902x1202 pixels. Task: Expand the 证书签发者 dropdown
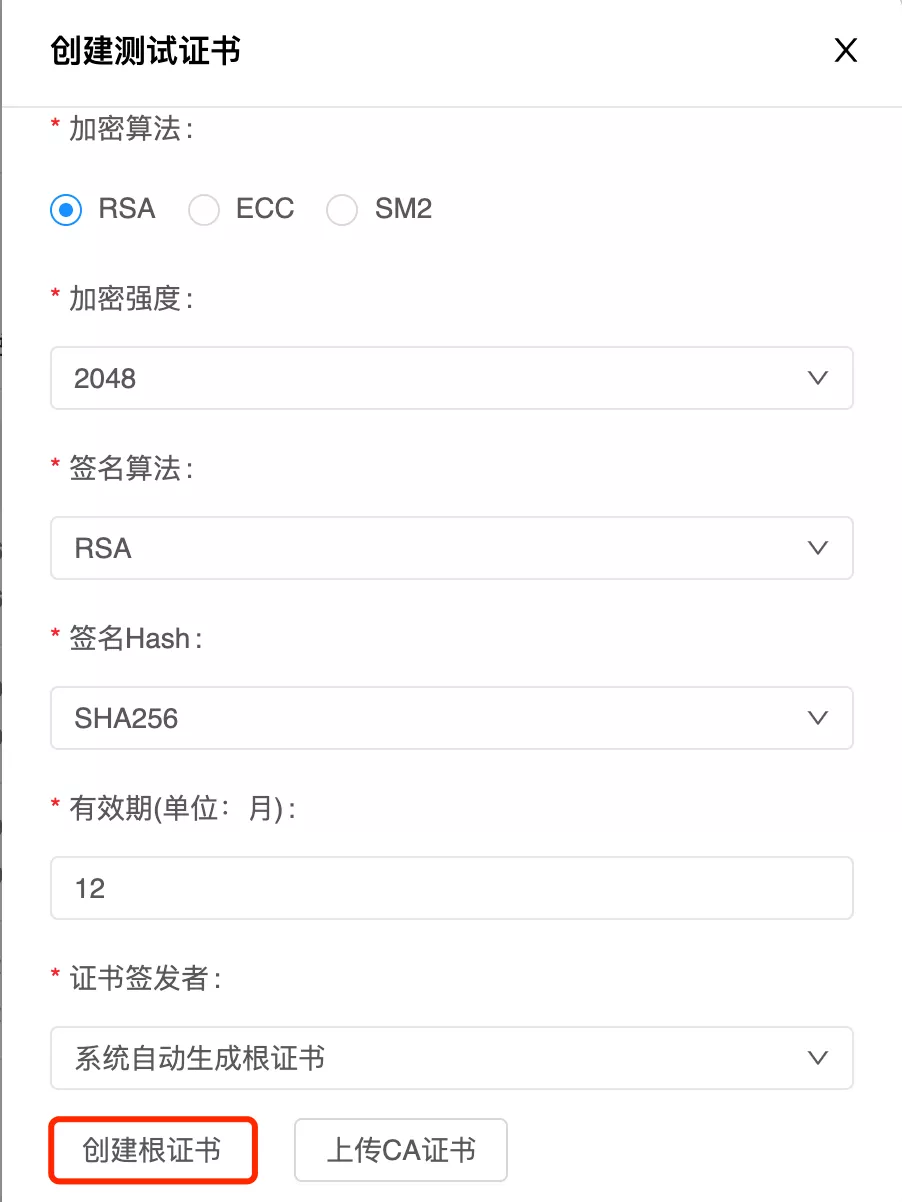click(451, 1058)
